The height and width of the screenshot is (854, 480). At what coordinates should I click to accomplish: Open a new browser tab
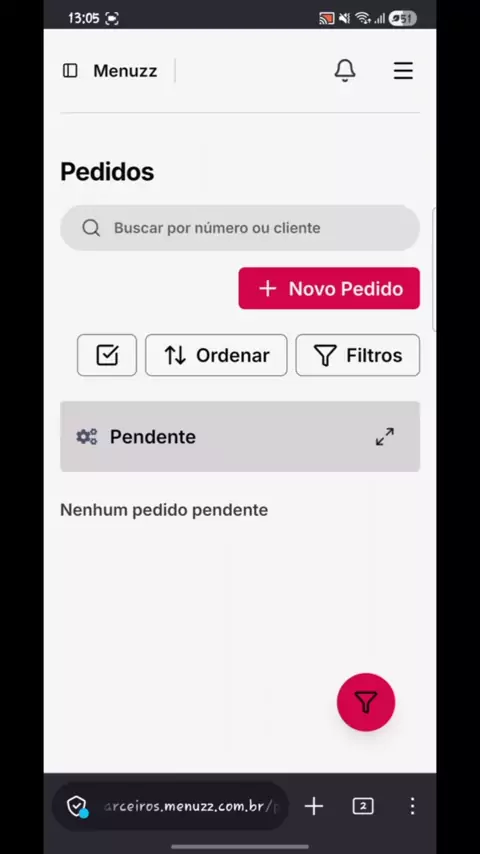[x=314, y=806]
